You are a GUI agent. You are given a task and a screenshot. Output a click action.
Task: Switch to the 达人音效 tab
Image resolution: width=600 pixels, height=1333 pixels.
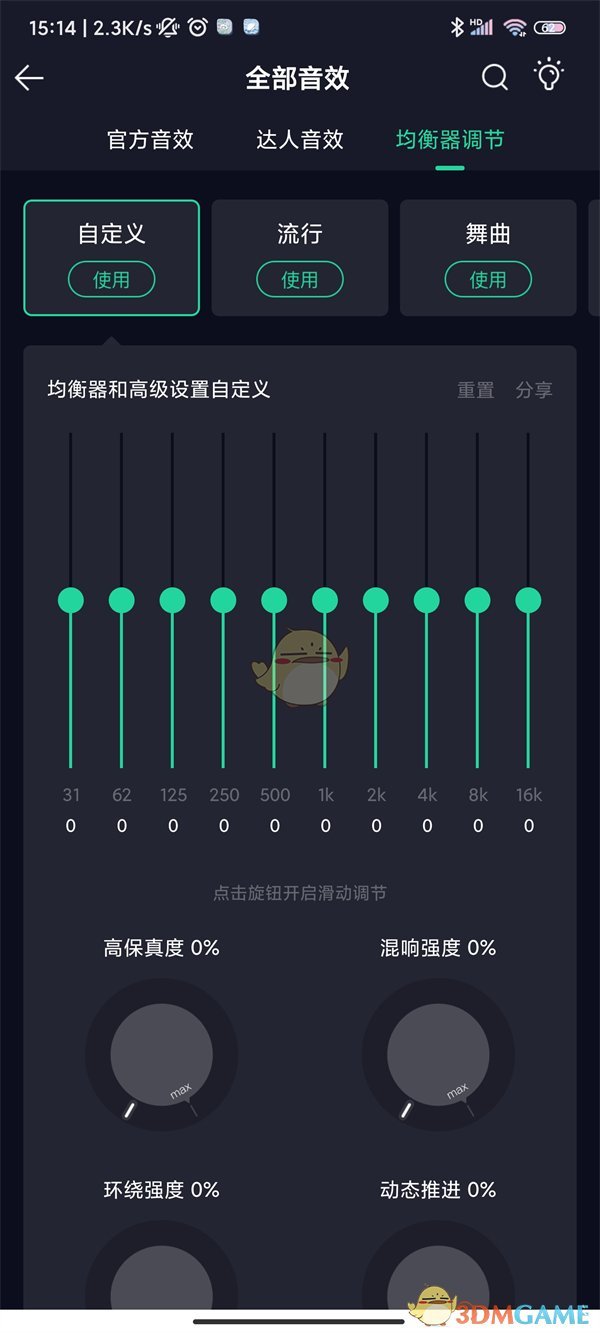tap(300, 140)
